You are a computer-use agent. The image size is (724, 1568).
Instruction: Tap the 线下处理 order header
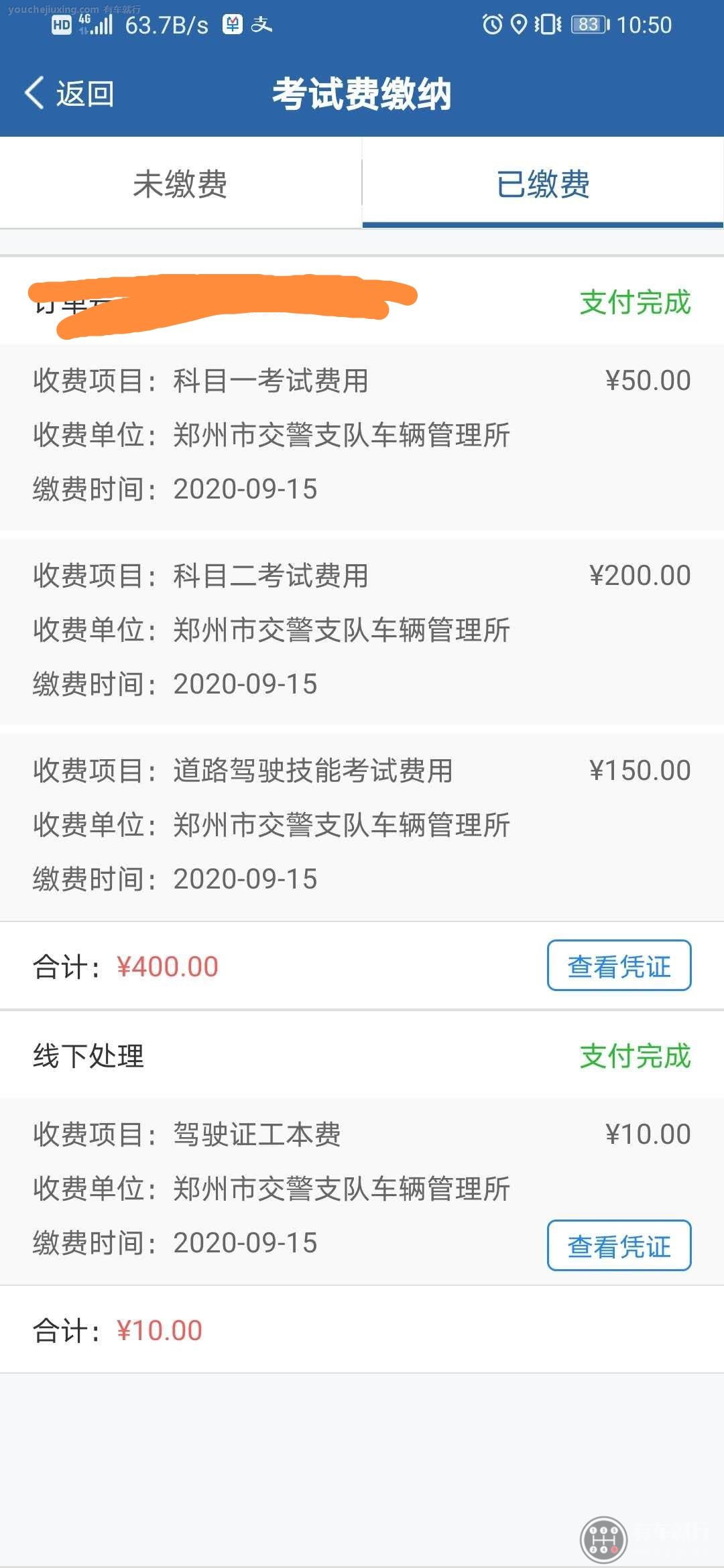[x=87, y=1053]
